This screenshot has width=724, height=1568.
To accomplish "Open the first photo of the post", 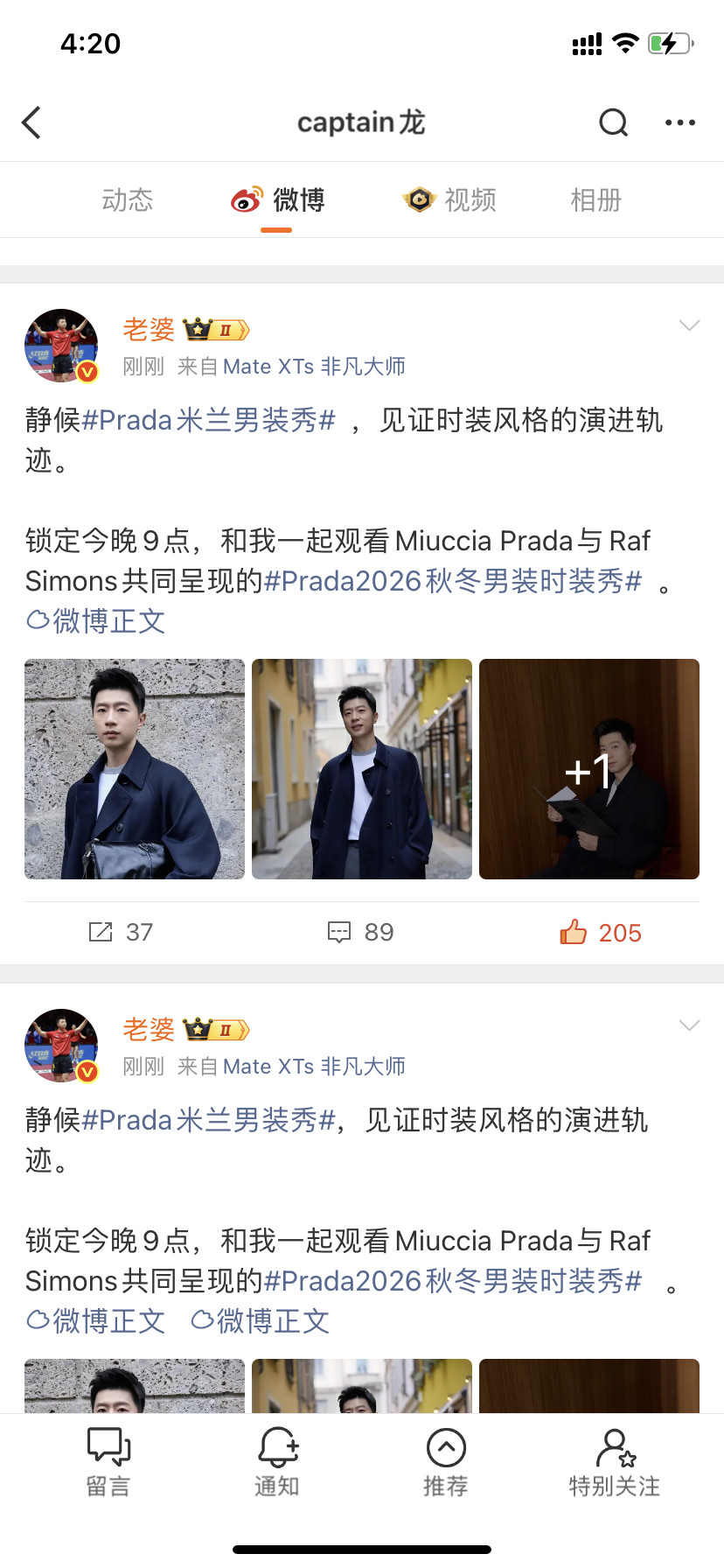I will pos(135,769).
